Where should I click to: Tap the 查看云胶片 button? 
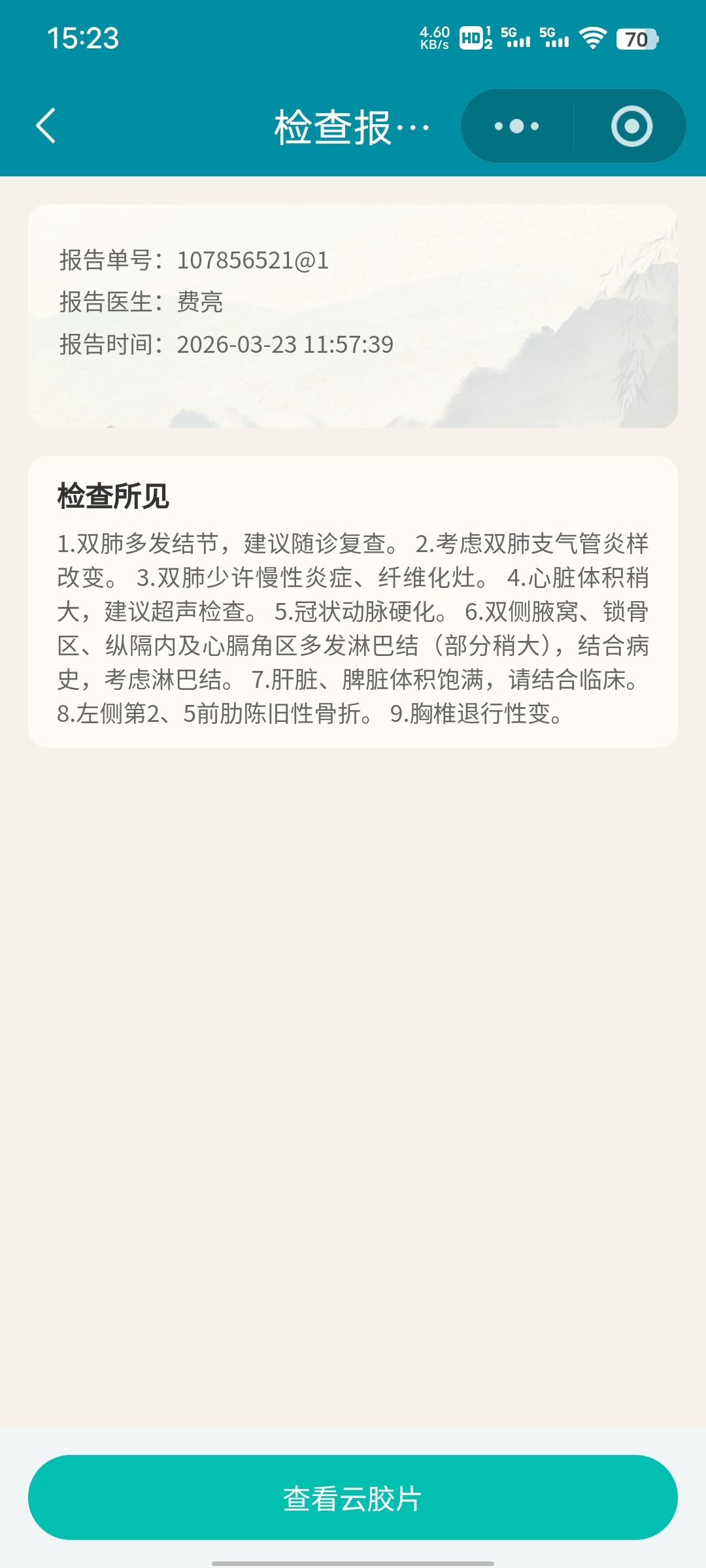coord(353,1498)
